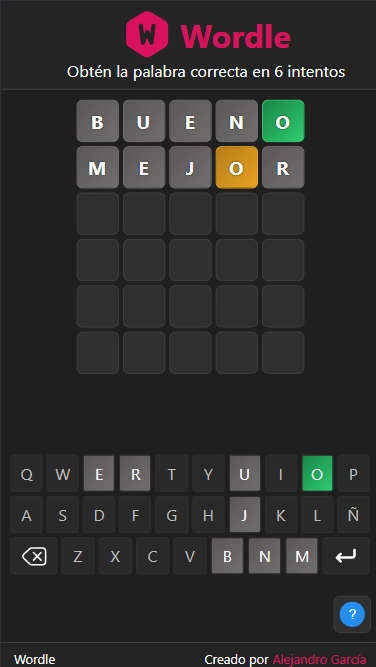
Task: Tap the P key
Action: (354, 473)
